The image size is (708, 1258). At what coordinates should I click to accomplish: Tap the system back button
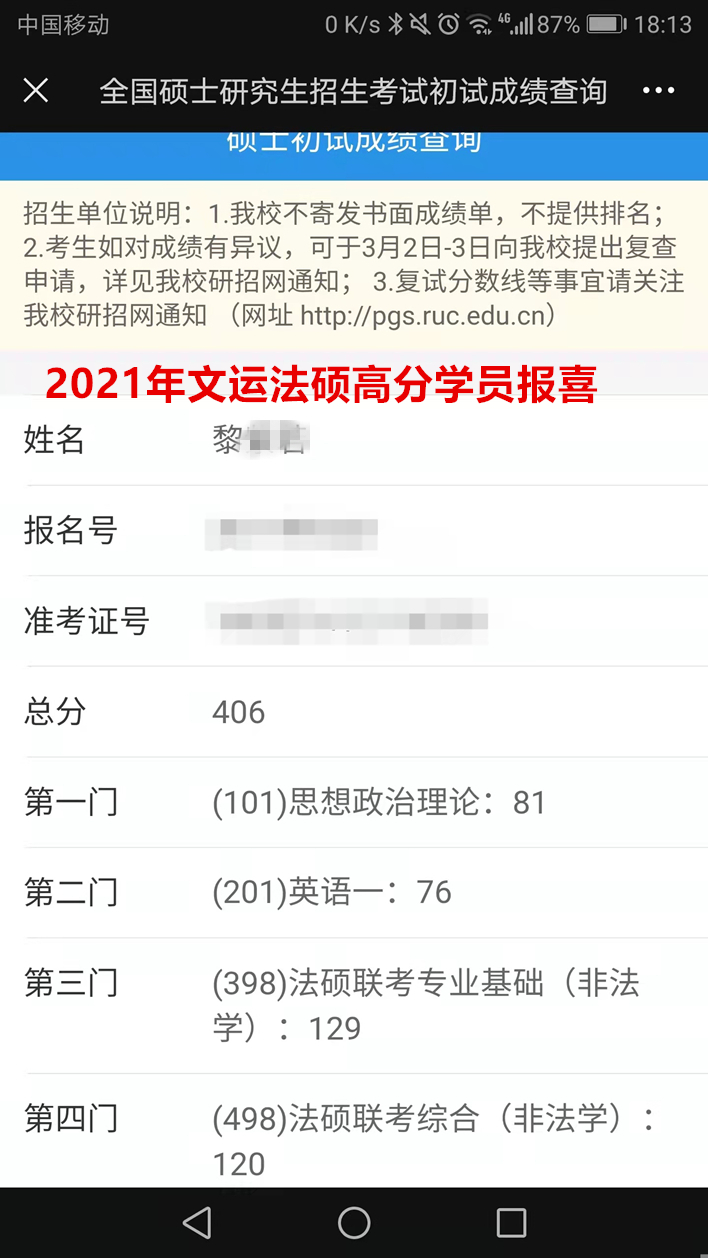coord(197,1222)
